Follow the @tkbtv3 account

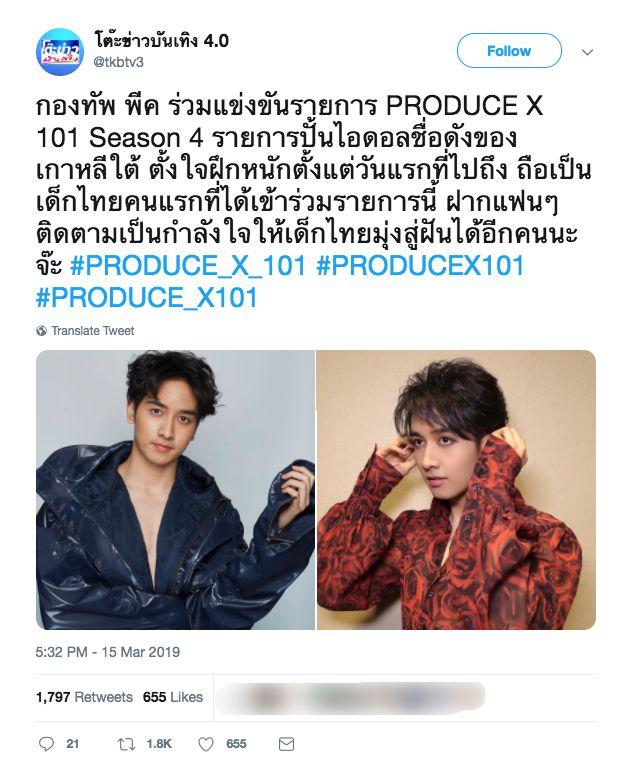pyautogui.click(x=508, y=51)
